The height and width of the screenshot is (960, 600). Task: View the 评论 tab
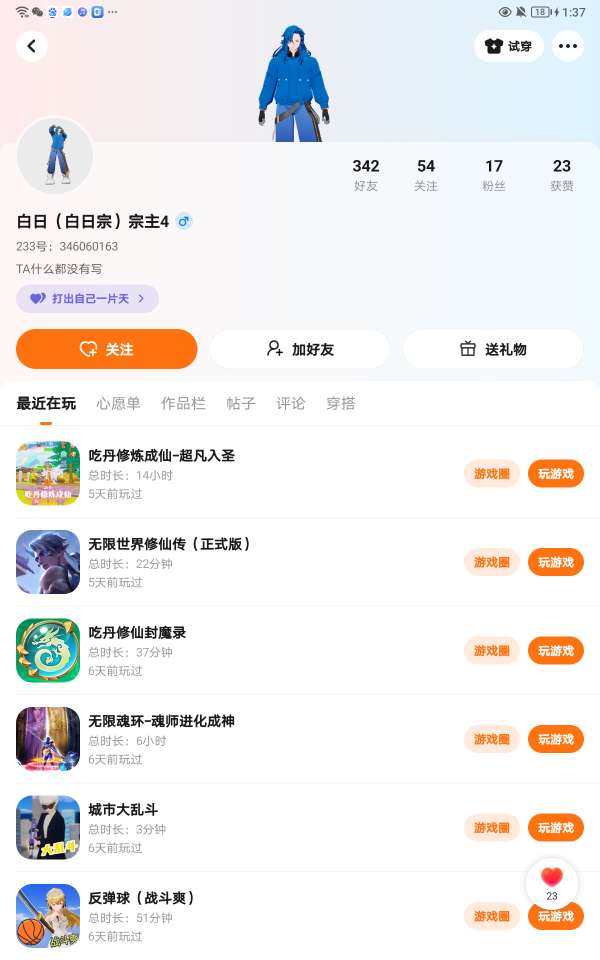point(291,404)
